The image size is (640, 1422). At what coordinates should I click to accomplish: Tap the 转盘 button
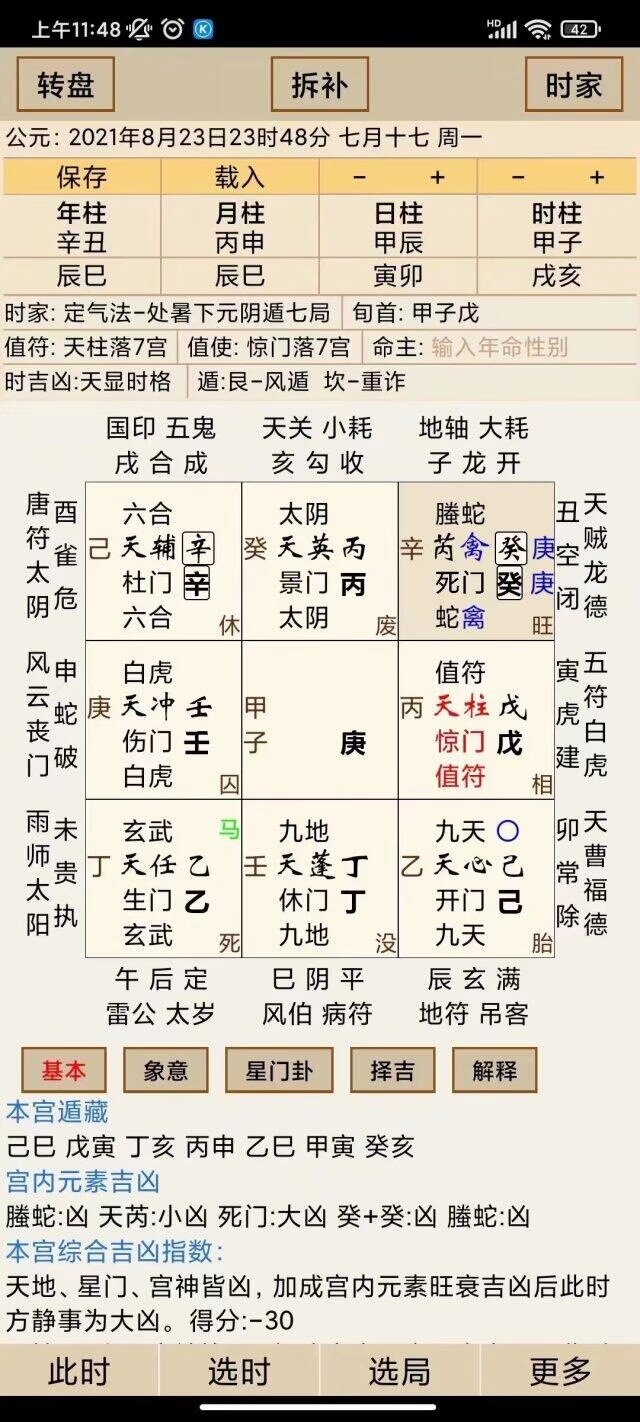(x=66, y=85)
